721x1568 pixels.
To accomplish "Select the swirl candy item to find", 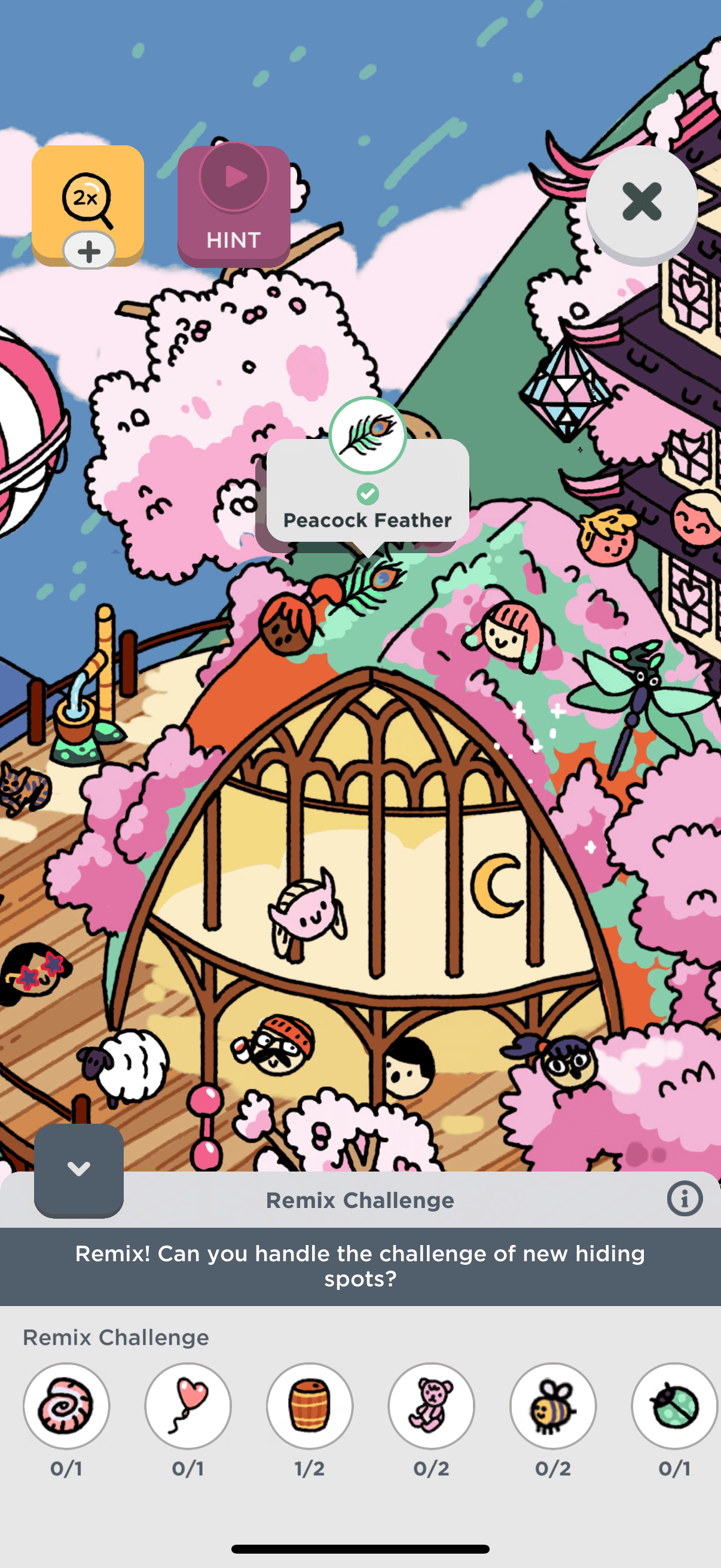I will 66,1405.
